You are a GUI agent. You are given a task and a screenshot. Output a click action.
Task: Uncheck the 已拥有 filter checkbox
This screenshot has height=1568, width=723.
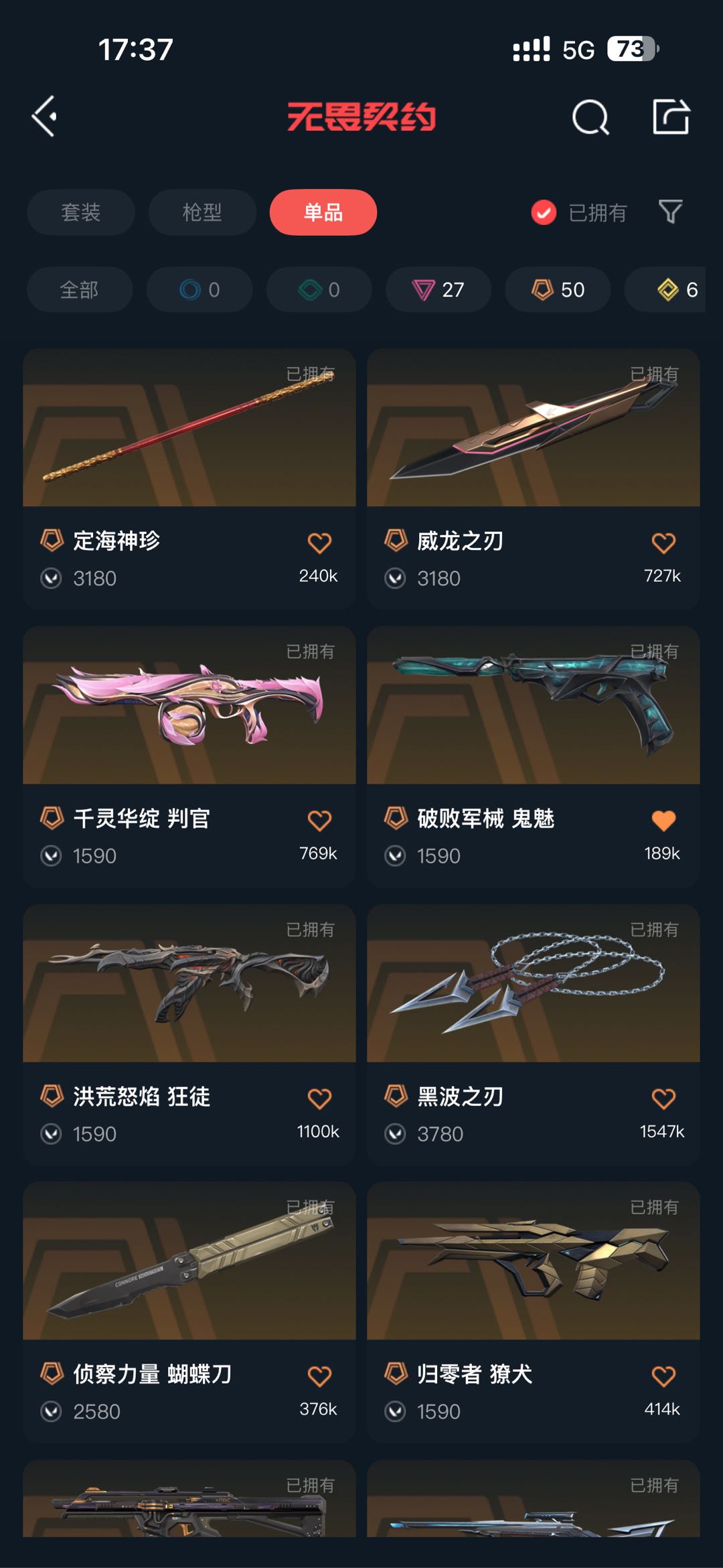coord(544,213)
